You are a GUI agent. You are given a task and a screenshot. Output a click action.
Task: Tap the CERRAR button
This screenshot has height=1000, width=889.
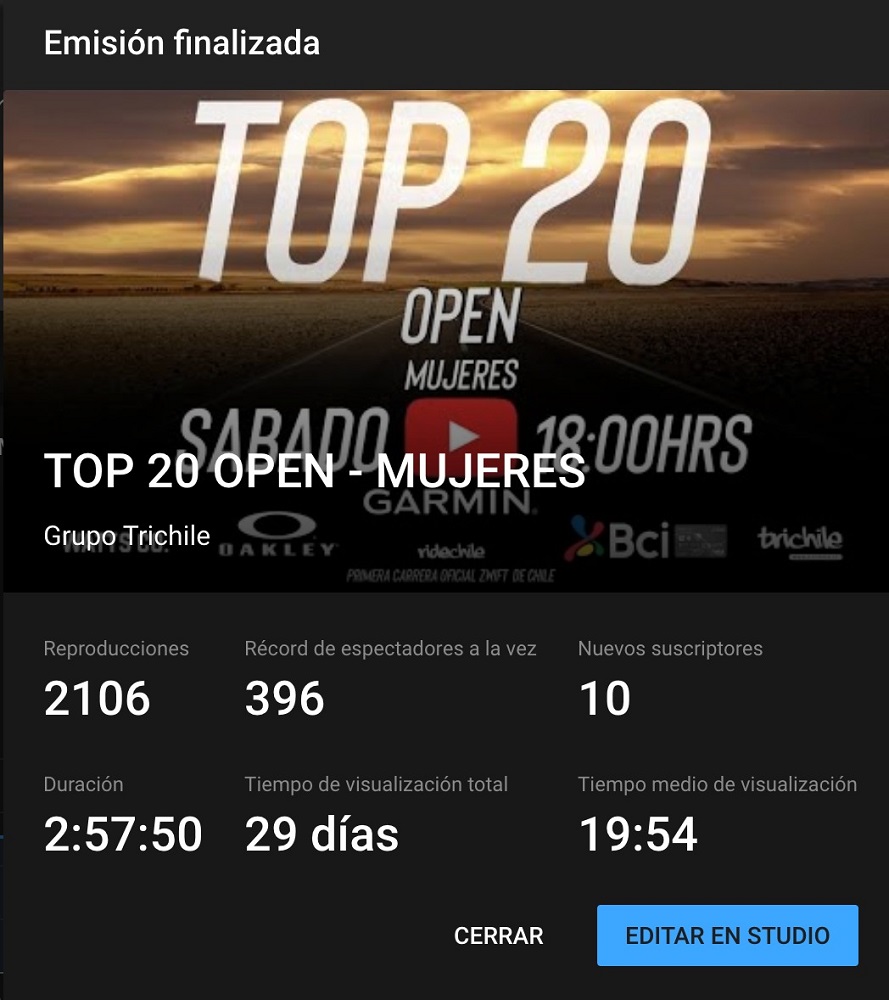point(498,936)
